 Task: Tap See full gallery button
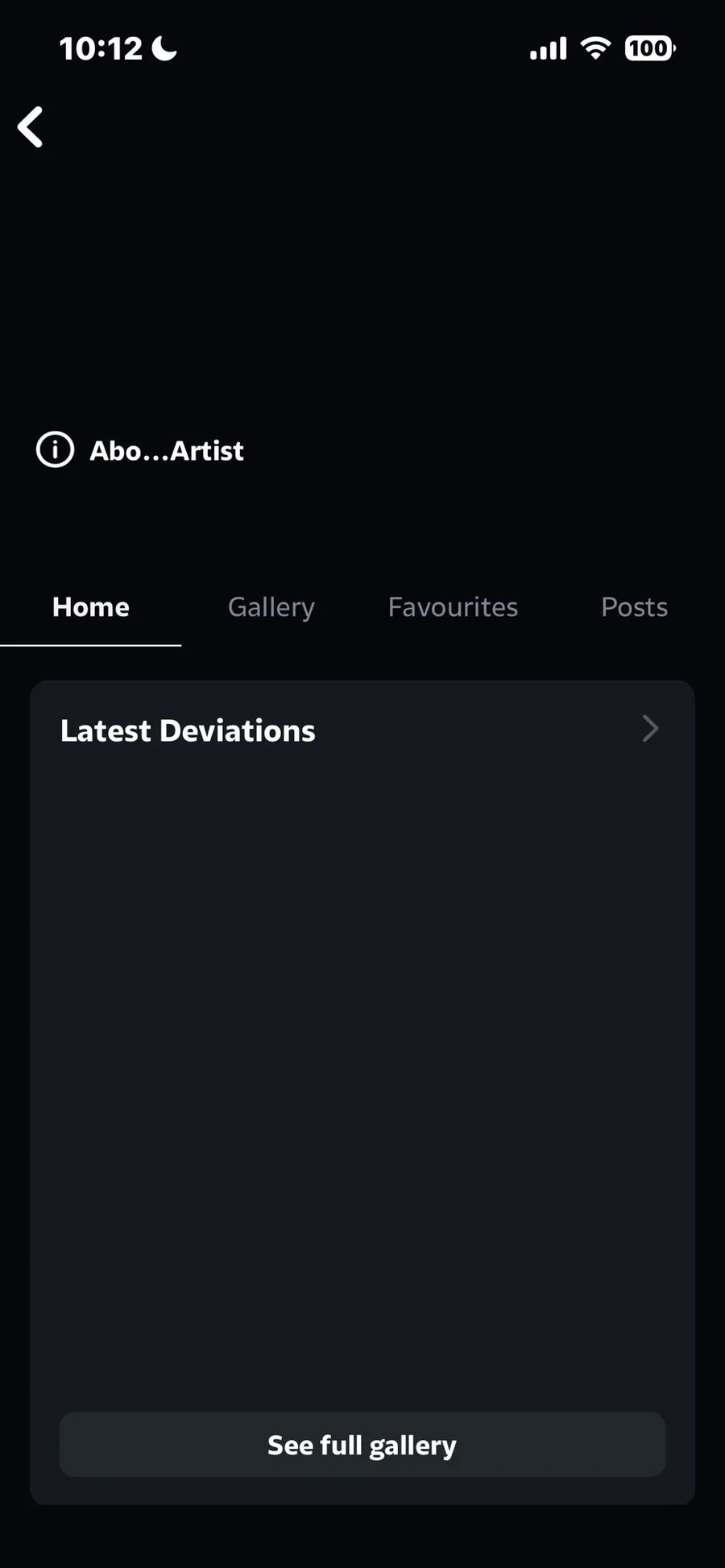362,1445
